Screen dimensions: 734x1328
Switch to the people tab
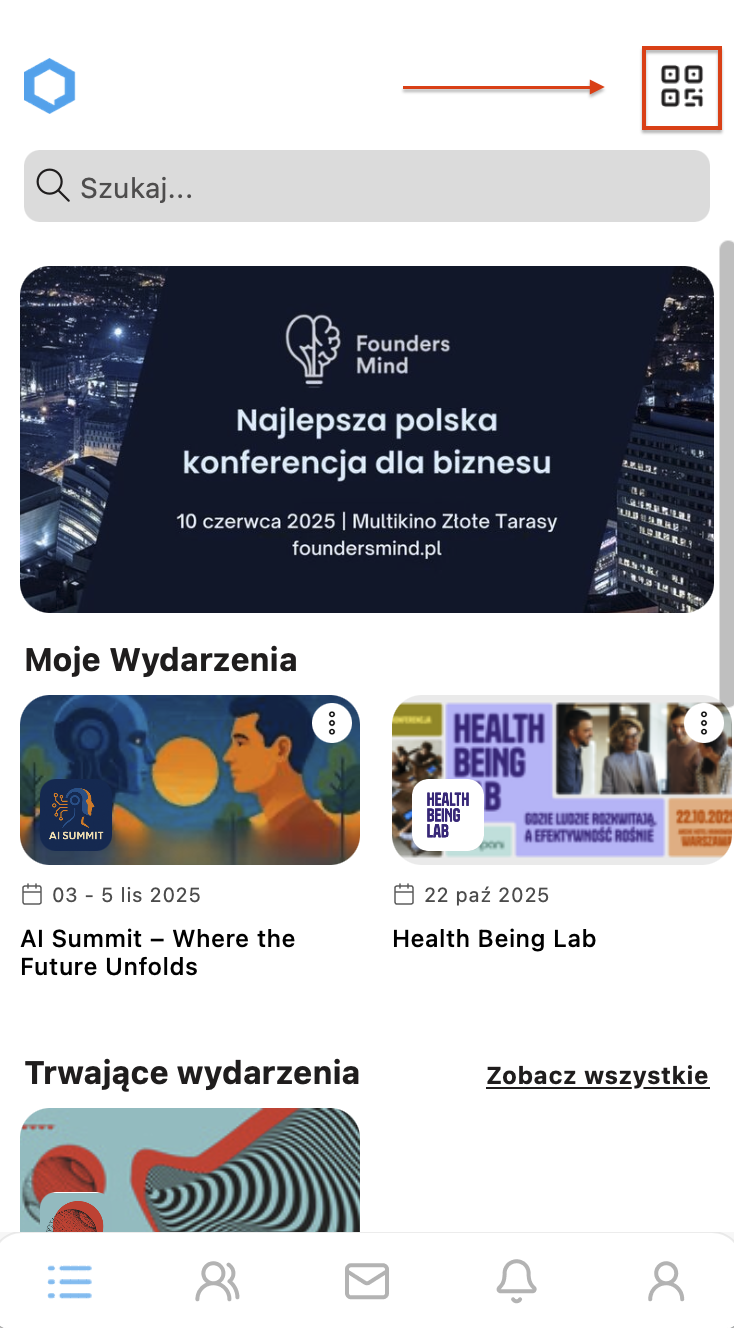pyautogui.click(x=217, y=1281)
